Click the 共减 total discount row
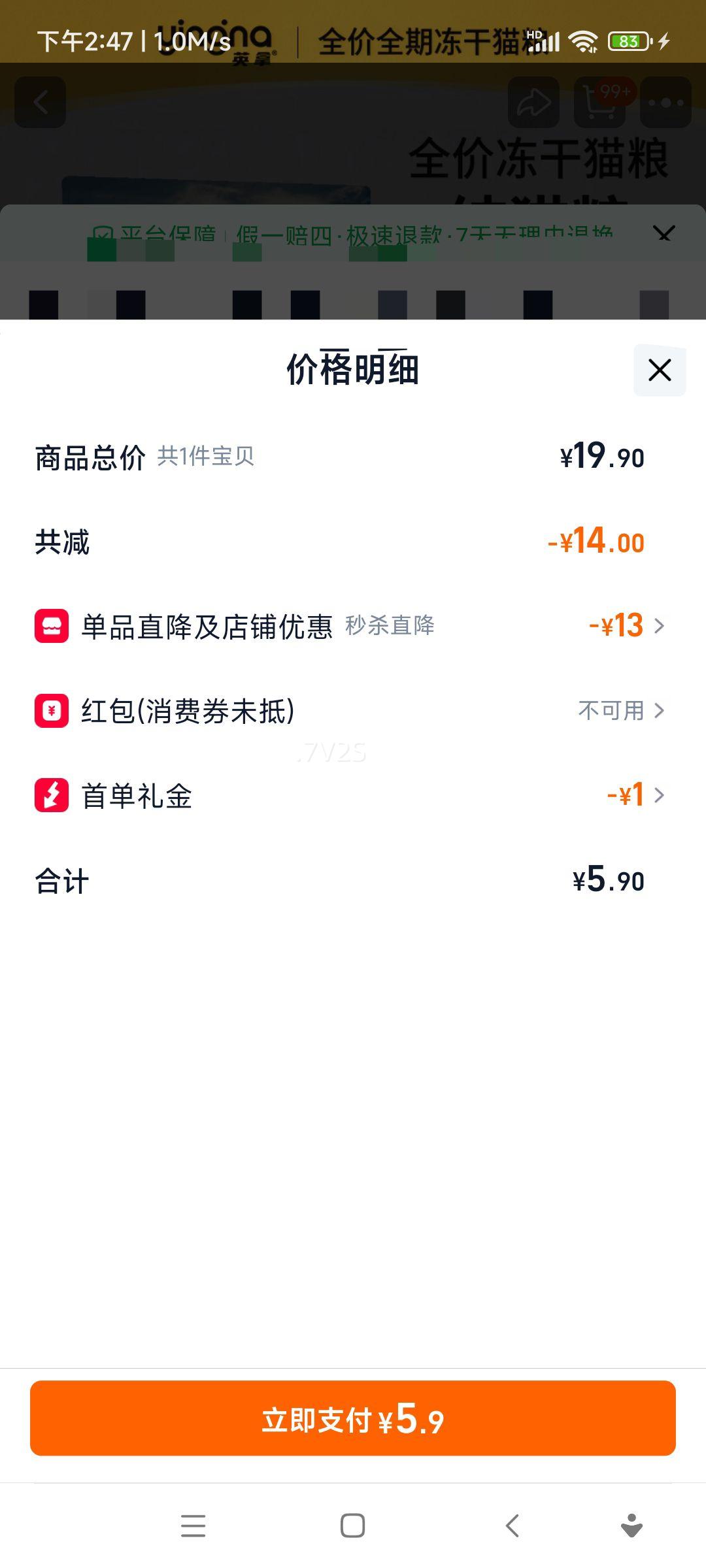706x1568 pixels. [353, 542]
